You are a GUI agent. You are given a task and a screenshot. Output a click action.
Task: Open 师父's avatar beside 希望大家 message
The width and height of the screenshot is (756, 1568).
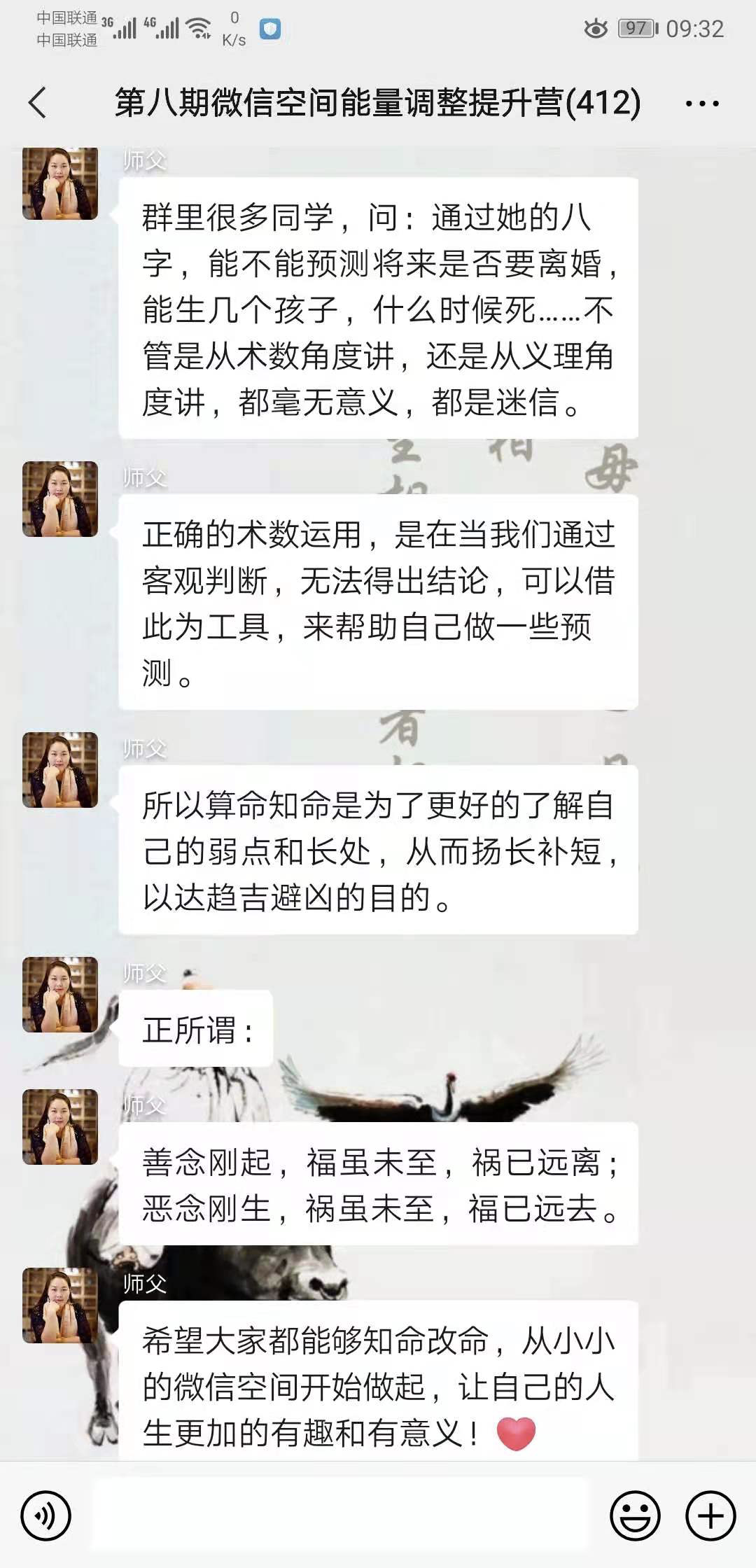(60, 1305)
